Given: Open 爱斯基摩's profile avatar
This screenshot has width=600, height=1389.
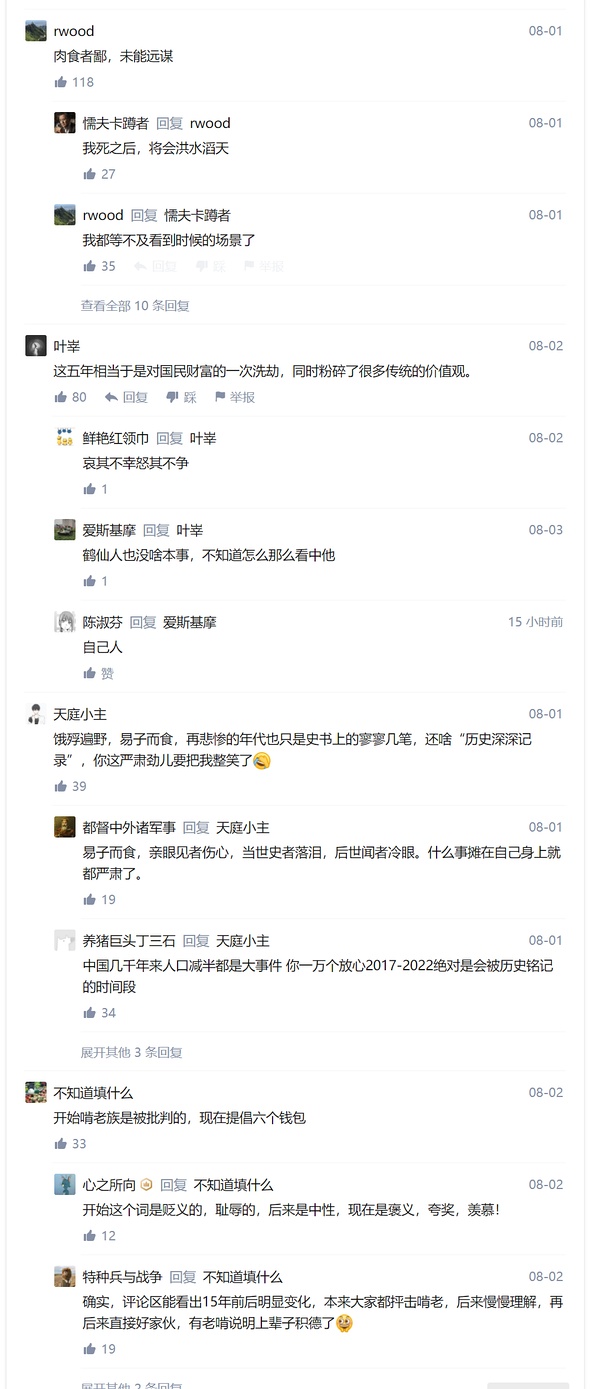Looking at the screenshot, I should pyautogui.click(x=65, y=530).
